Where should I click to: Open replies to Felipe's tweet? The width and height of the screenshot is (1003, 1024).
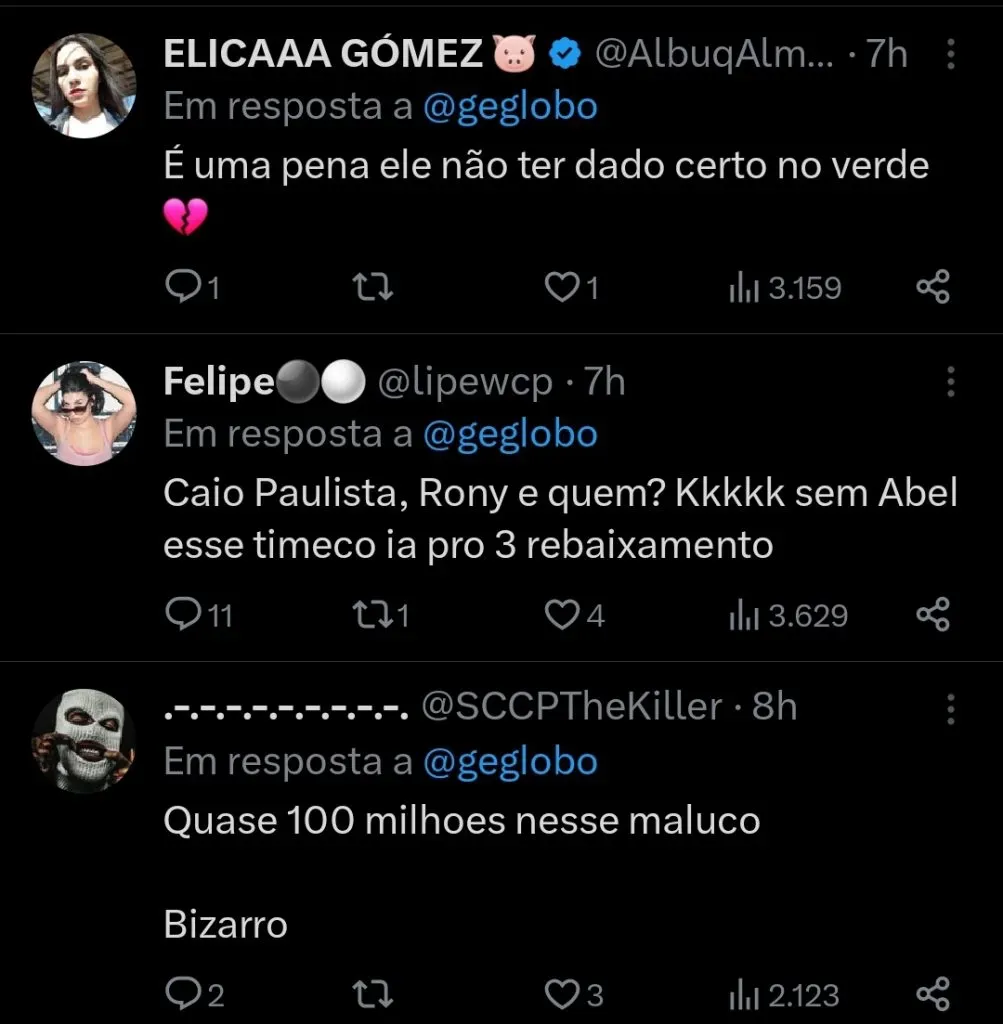(x=186, y=615)
